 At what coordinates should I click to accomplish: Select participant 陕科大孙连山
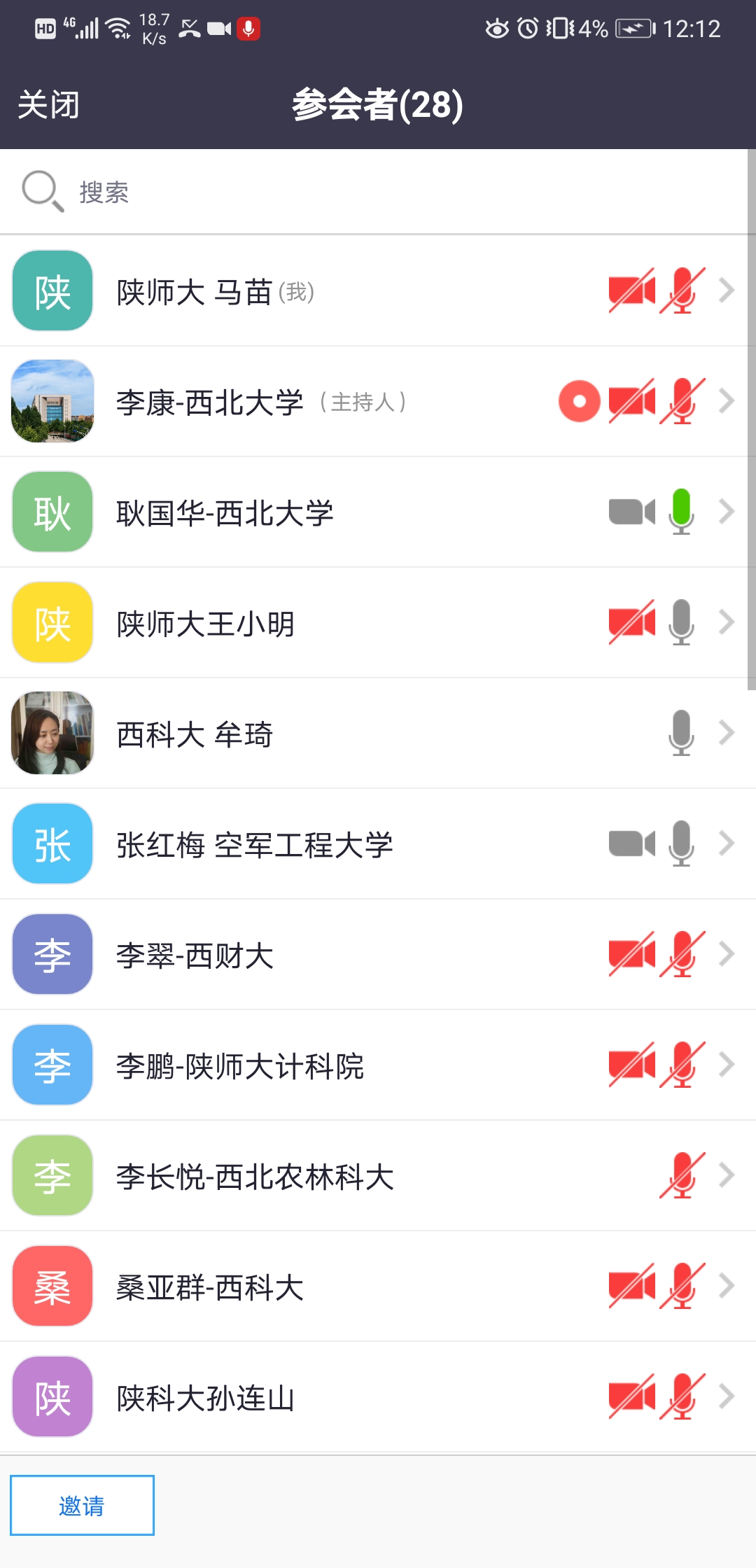(x=378, y=1397)
